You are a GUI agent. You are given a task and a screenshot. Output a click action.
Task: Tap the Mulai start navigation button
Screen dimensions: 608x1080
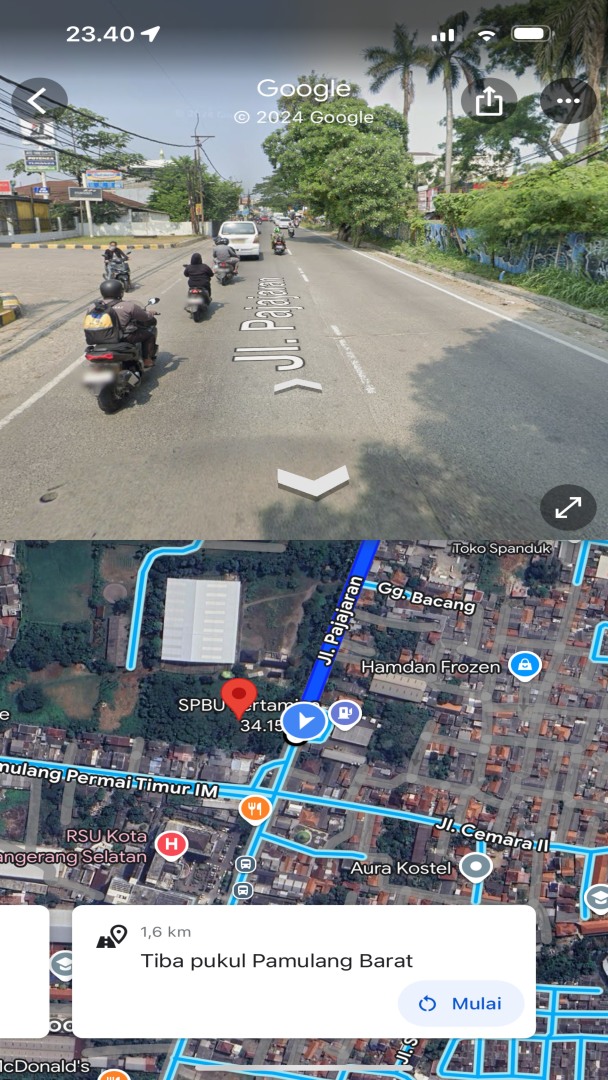461,1003
